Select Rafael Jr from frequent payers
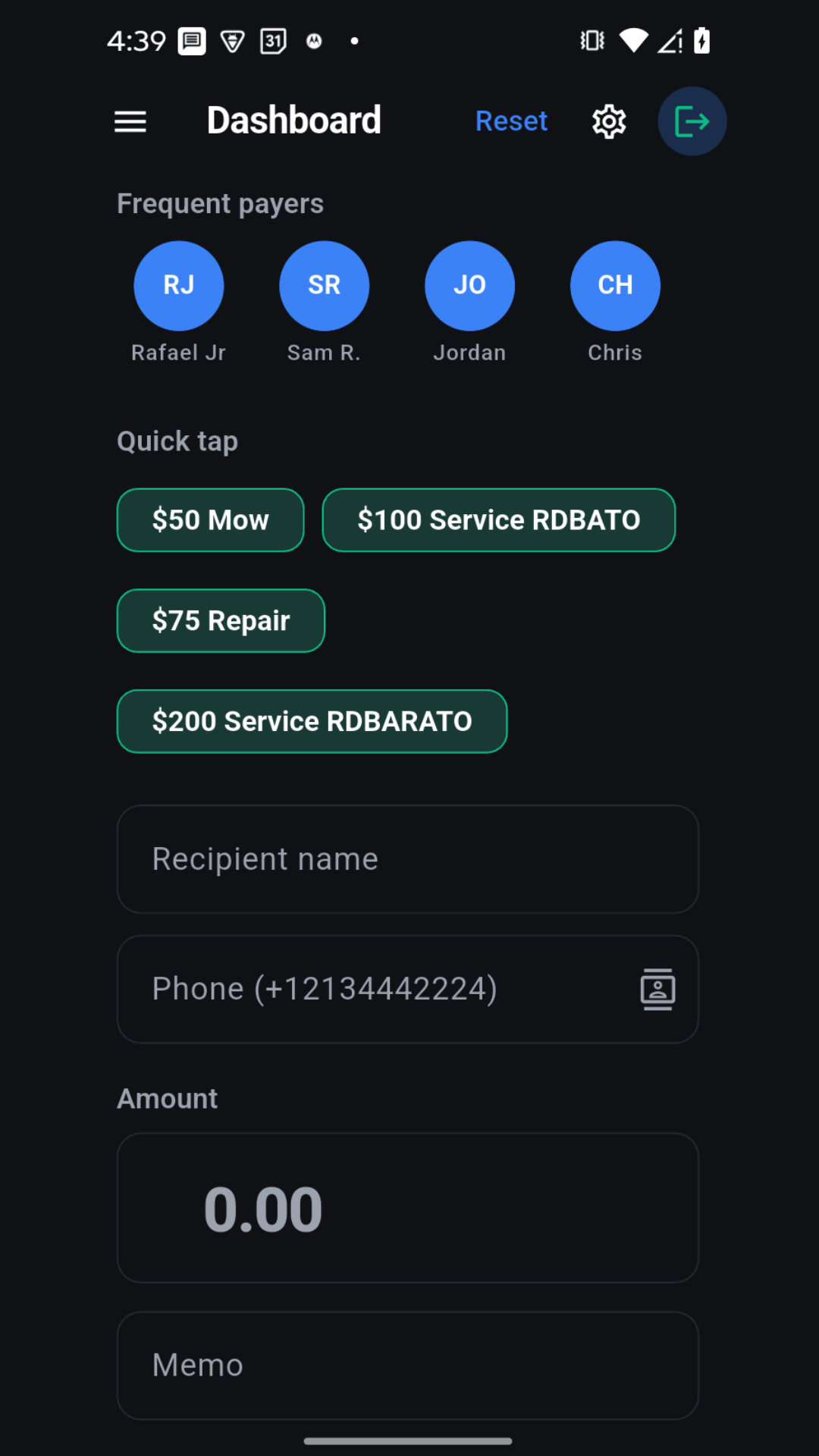This screenshot has height=1456, width=819. [x=178, y=285]
